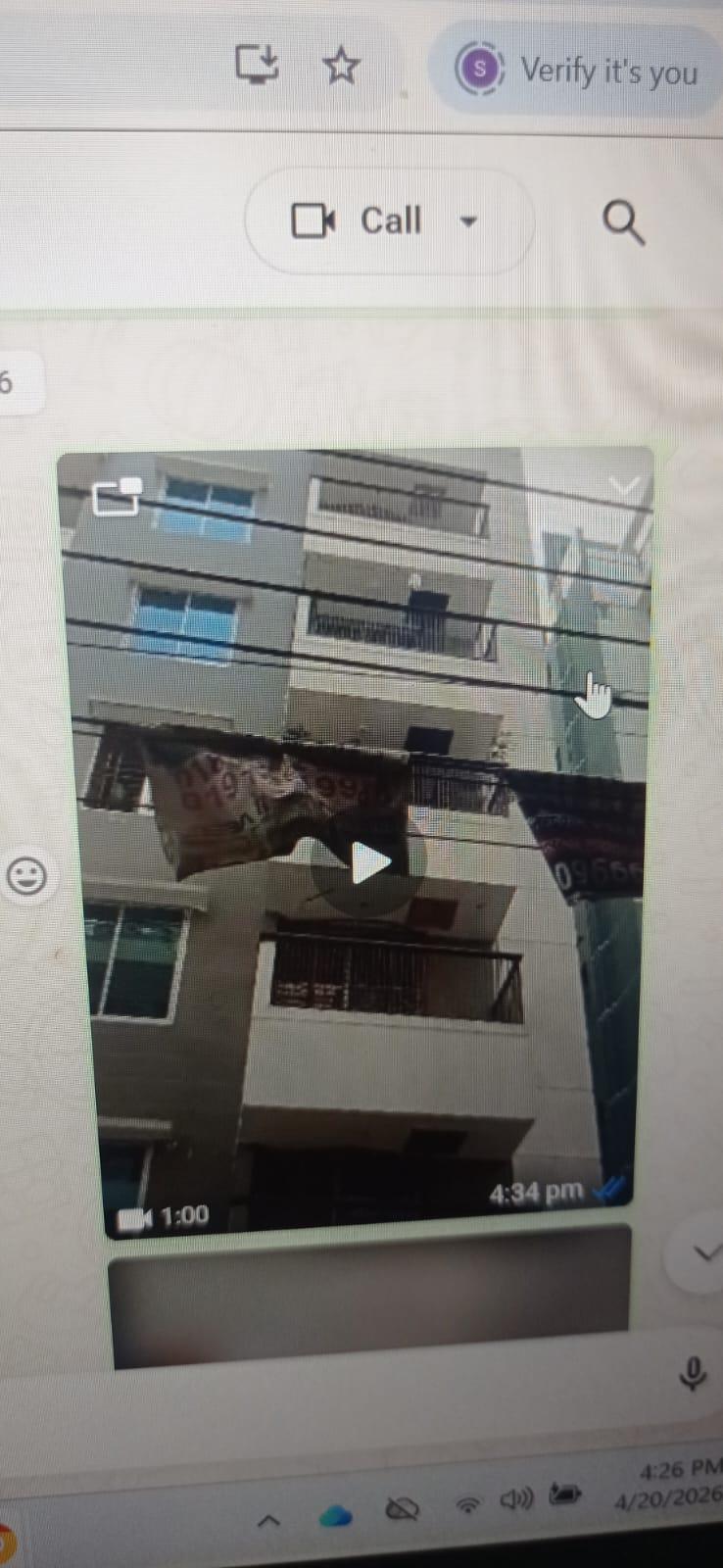Open the search within this chat
Screen dimensions: 723x1568
[x=623, y=223]
